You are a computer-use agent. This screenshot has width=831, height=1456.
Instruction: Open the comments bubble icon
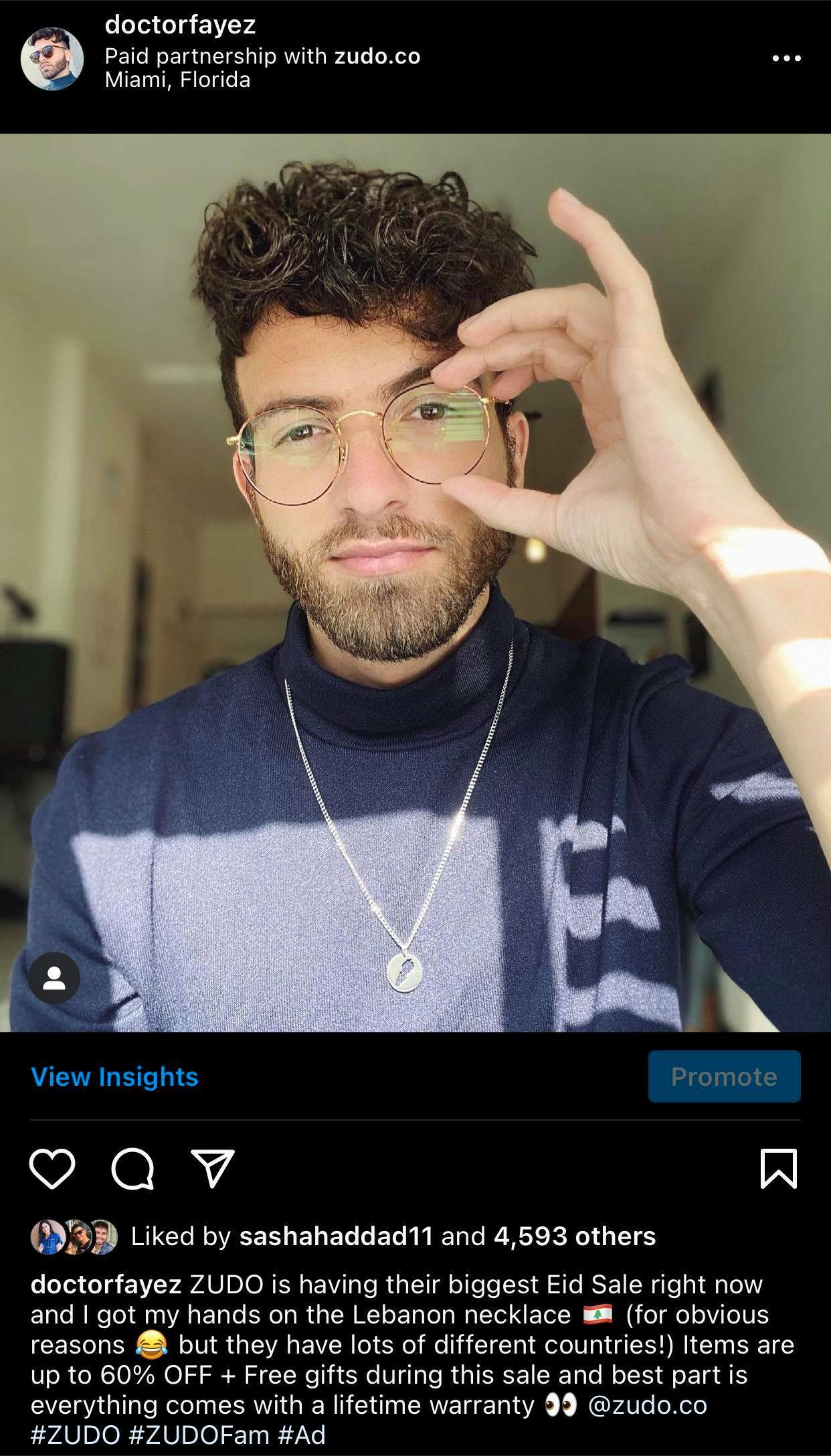(x=132, y=1169)
